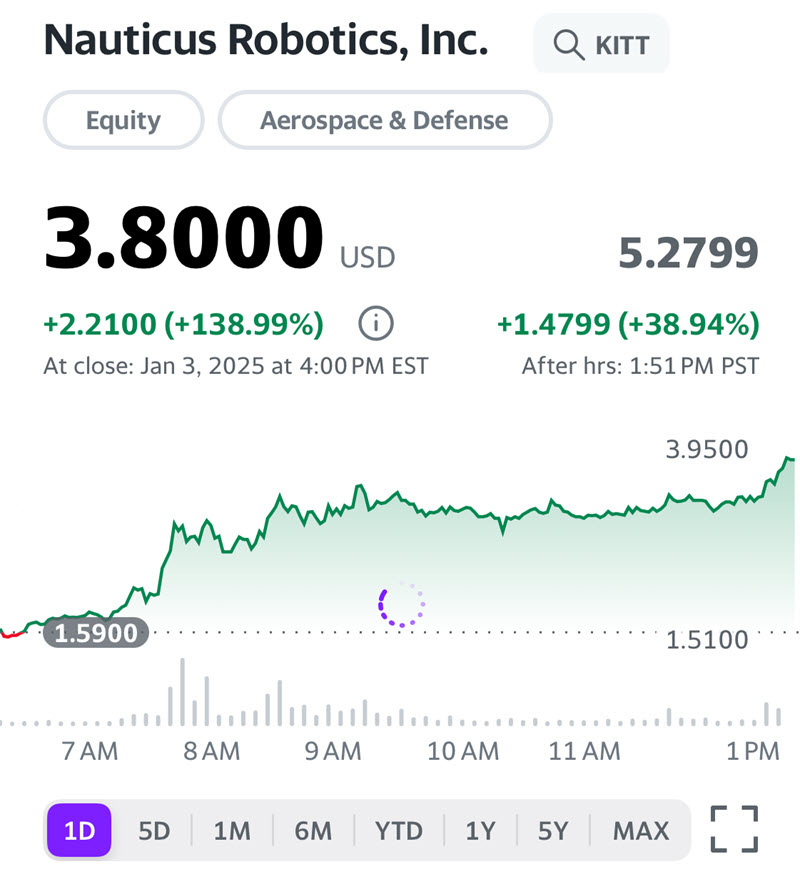Switch to the YTD chart range
The image size is (800, 869).
coord(399,830)
